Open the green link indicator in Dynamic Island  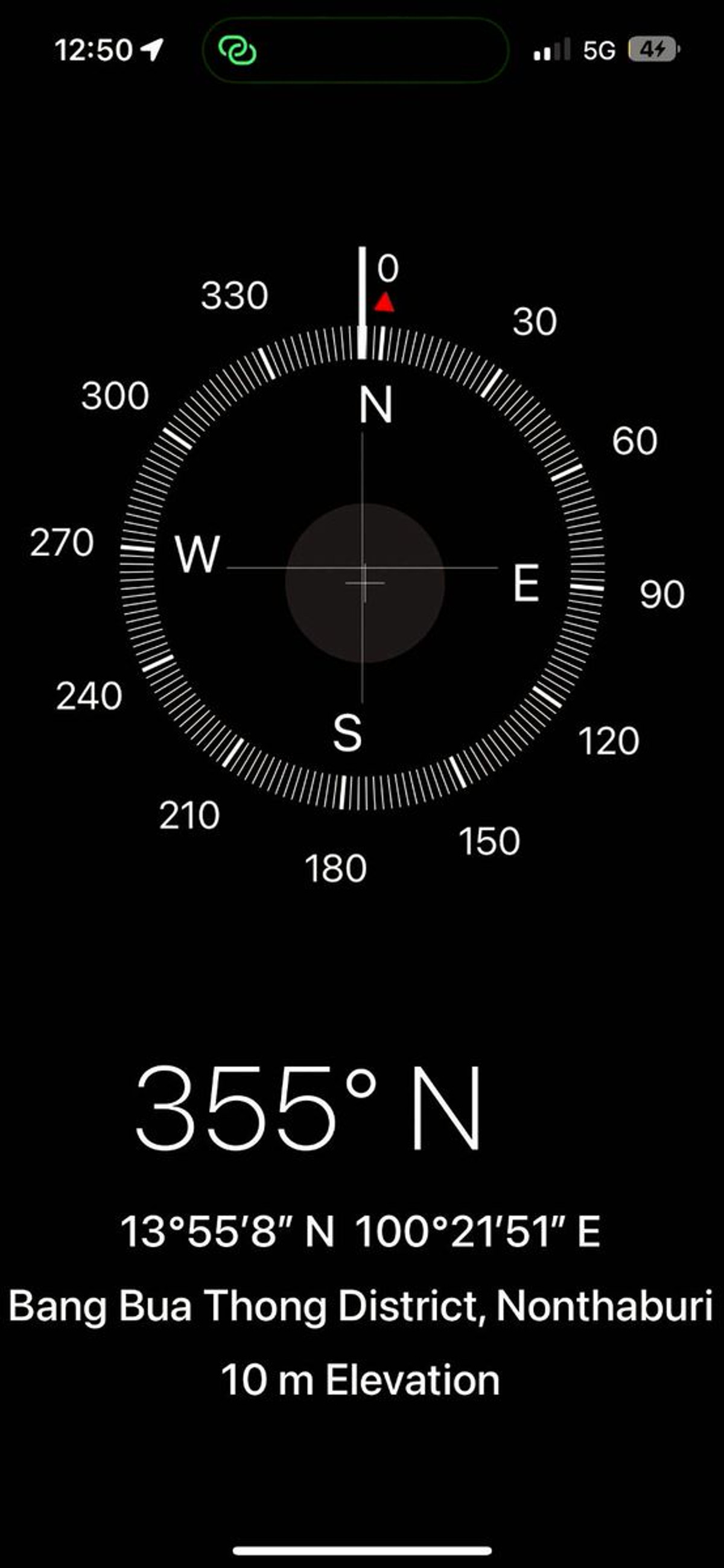click(x=238, y=50)
